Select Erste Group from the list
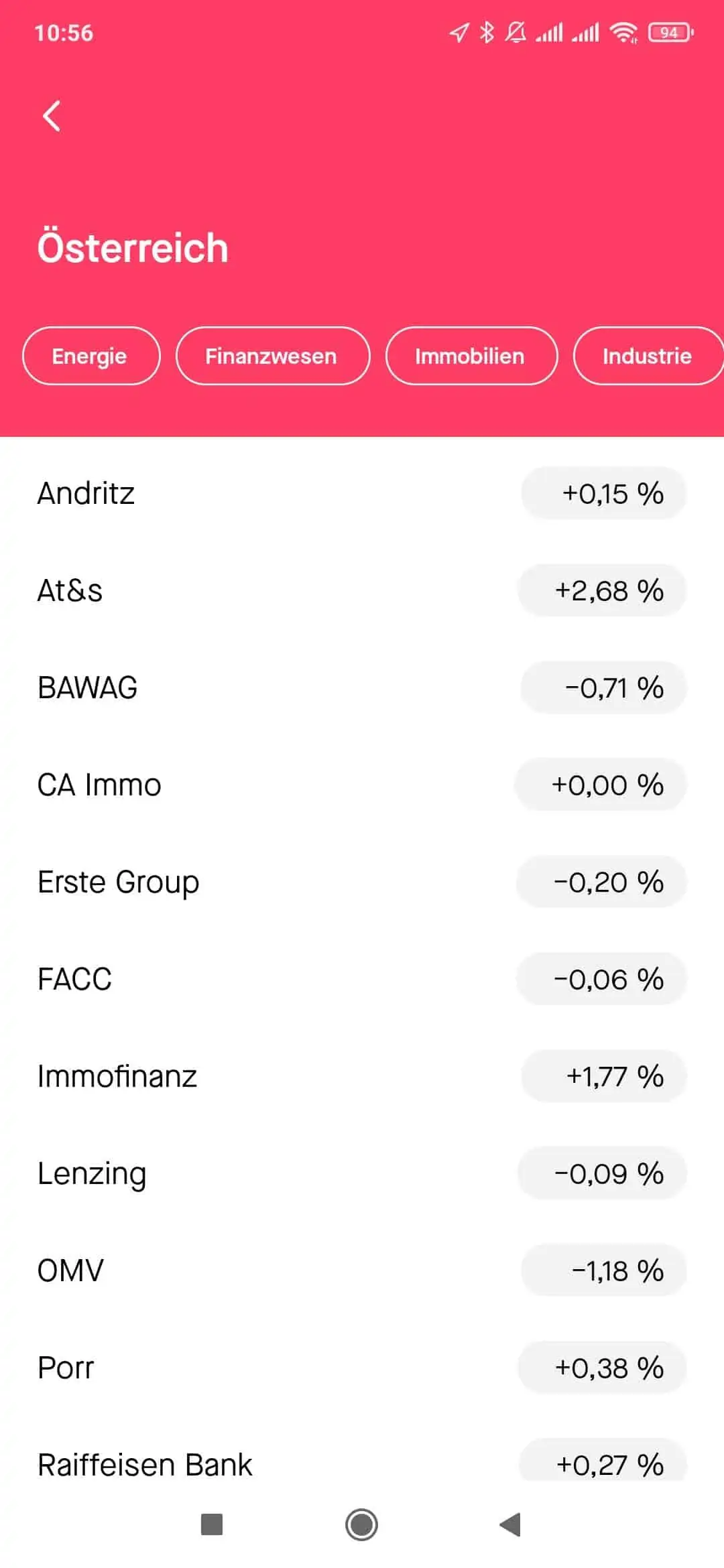This screenshot has height=1568, width=724. [x=362, y=883]
